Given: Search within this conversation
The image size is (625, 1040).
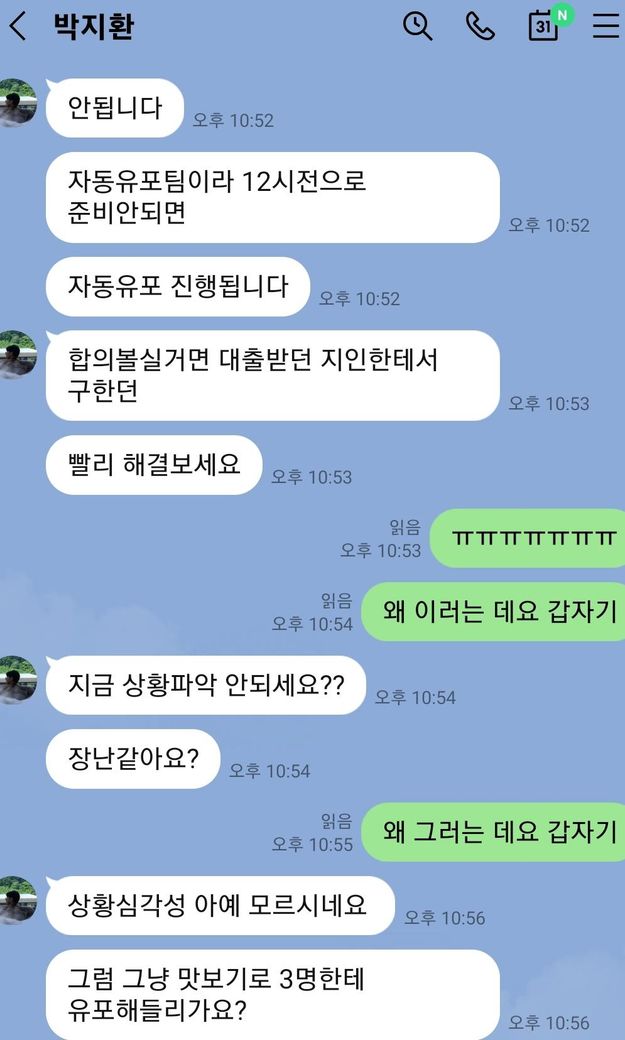Looking at the screenshot, I should (x=417, y=26).
